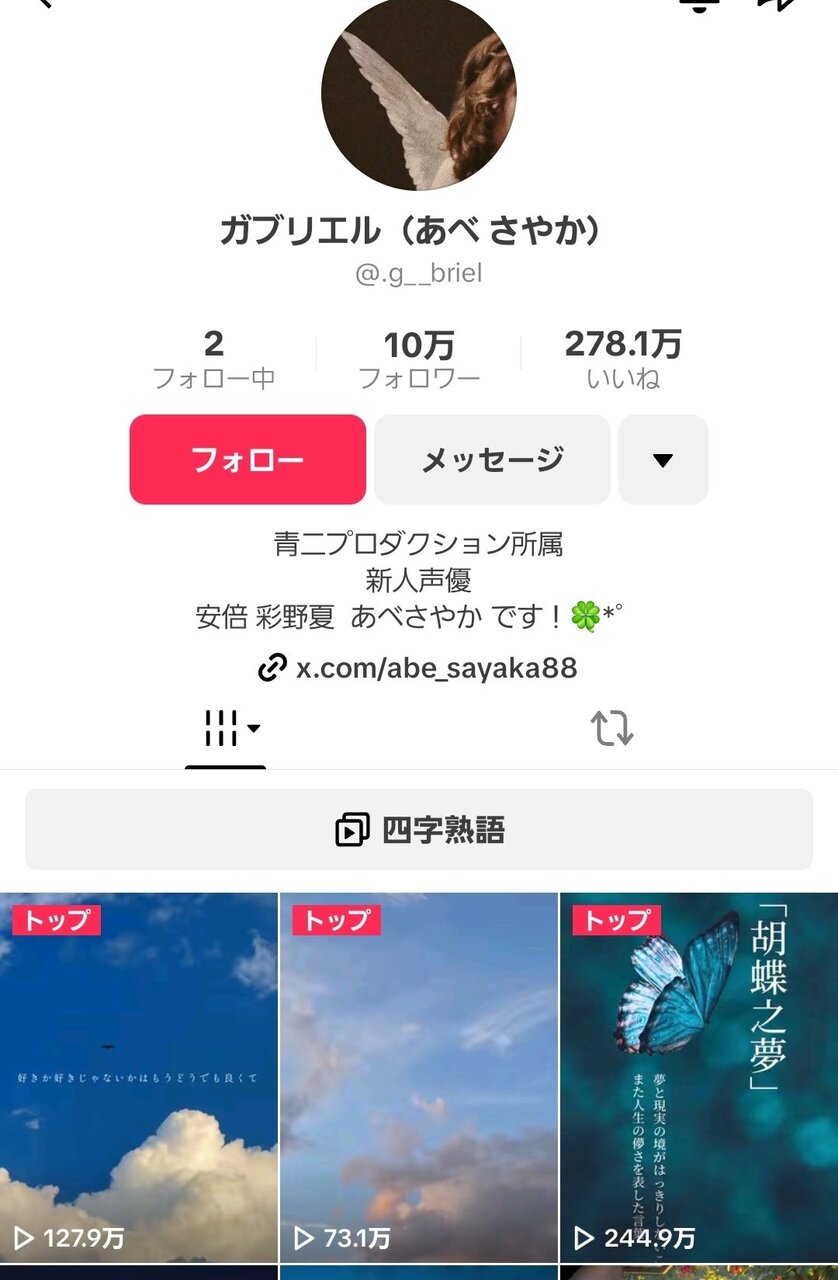The height and width of the screenshot is (1280, 838).
Task: Open the x.com/abe_sayaka88 link
Action: point(418,668)
